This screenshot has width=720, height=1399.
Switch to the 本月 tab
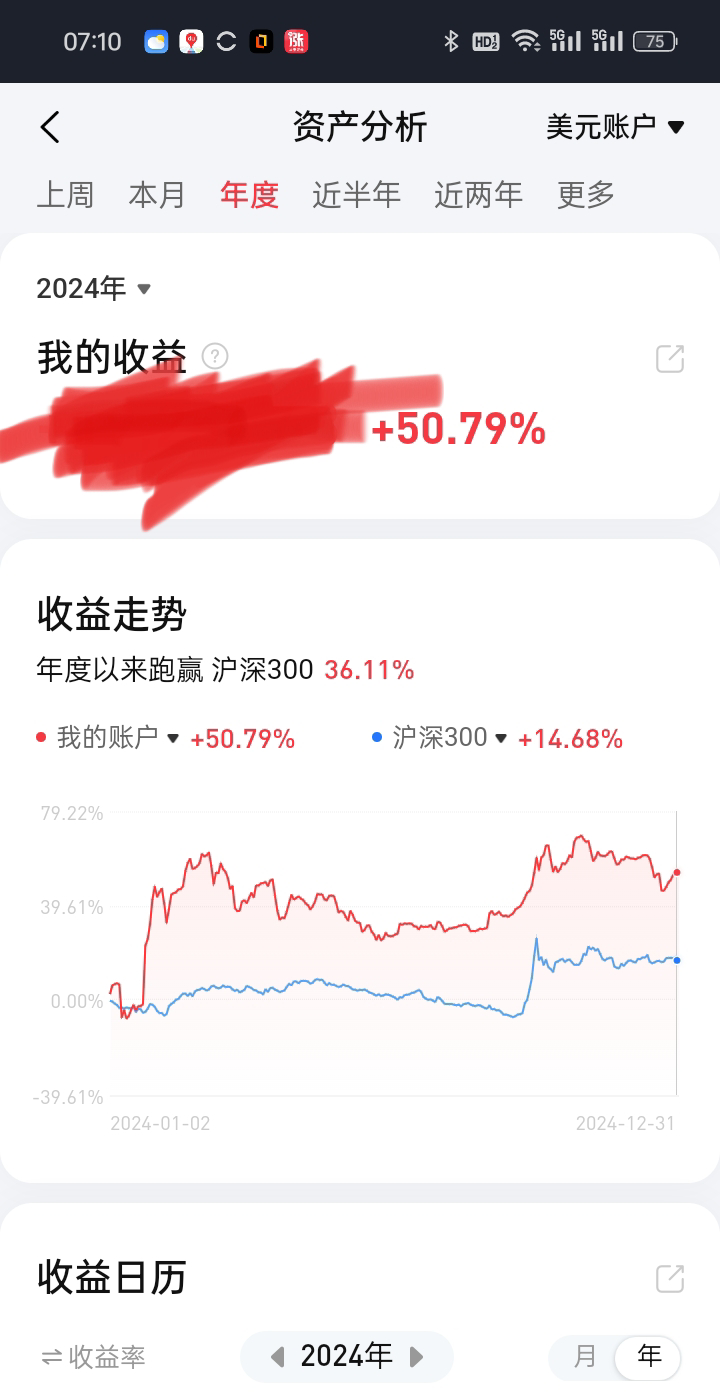click(157, 194)
